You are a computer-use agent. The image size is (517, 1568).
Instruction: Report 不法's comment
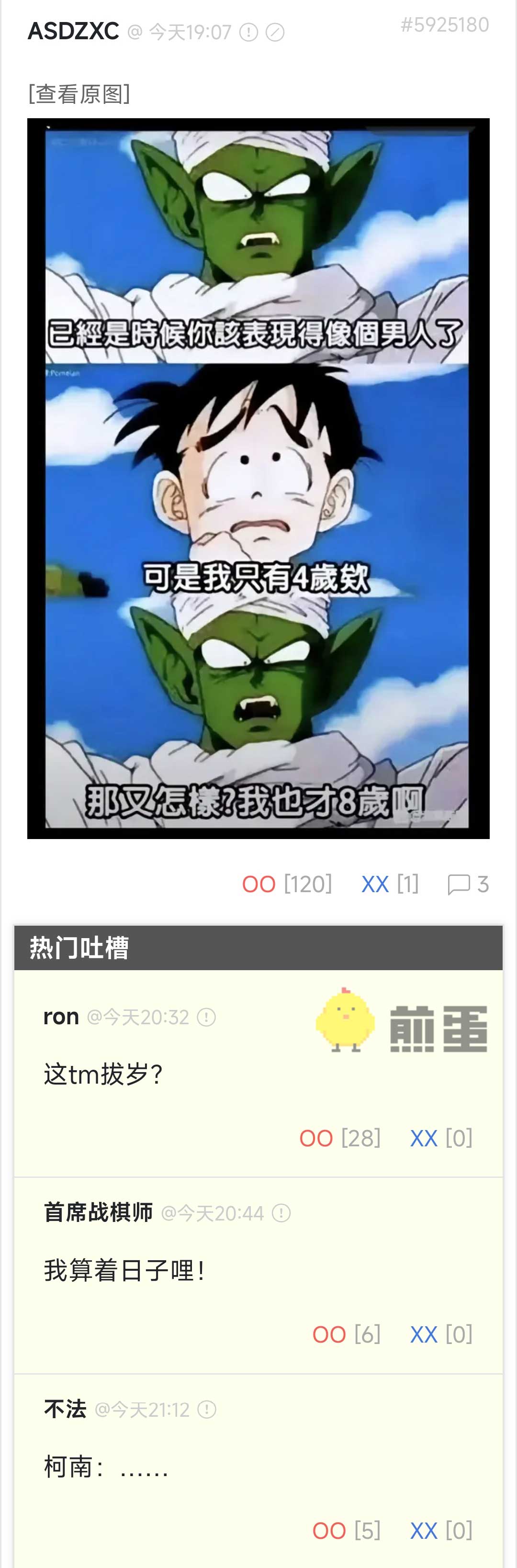coord(207,1409)
